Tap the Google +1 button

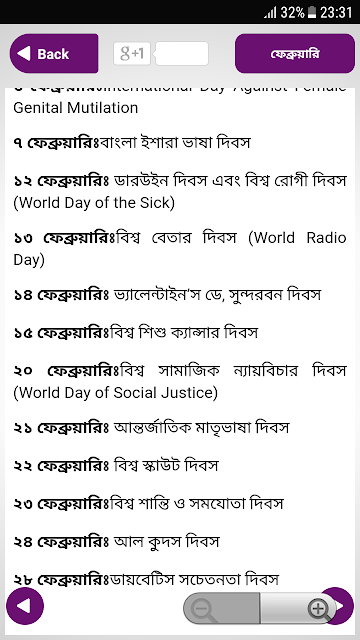tap(132, 53)
